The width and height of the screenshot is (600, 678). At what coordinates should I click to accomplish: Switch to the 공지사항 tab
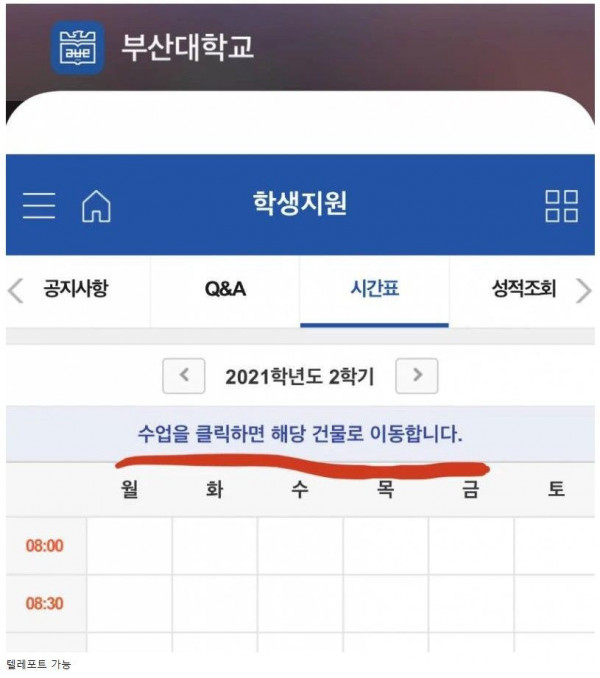(75, 290)
